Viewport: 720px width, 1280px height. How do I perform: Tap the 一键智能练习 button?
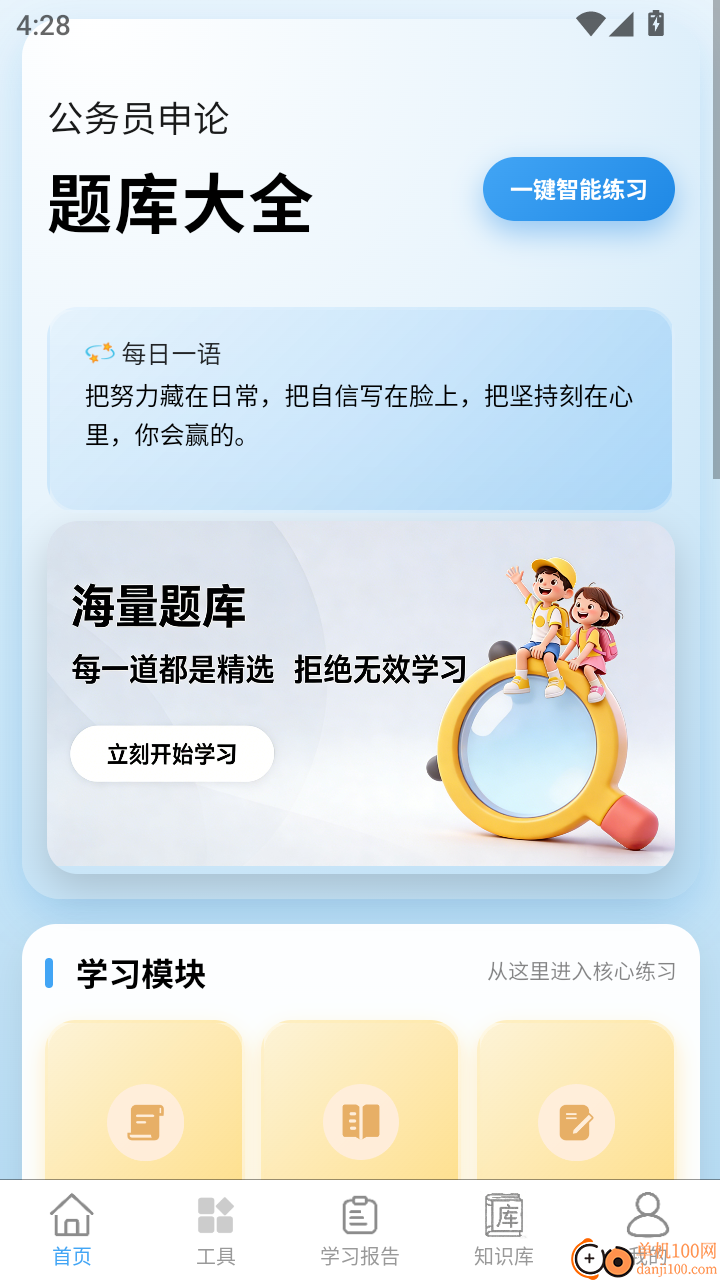point(578,189)
